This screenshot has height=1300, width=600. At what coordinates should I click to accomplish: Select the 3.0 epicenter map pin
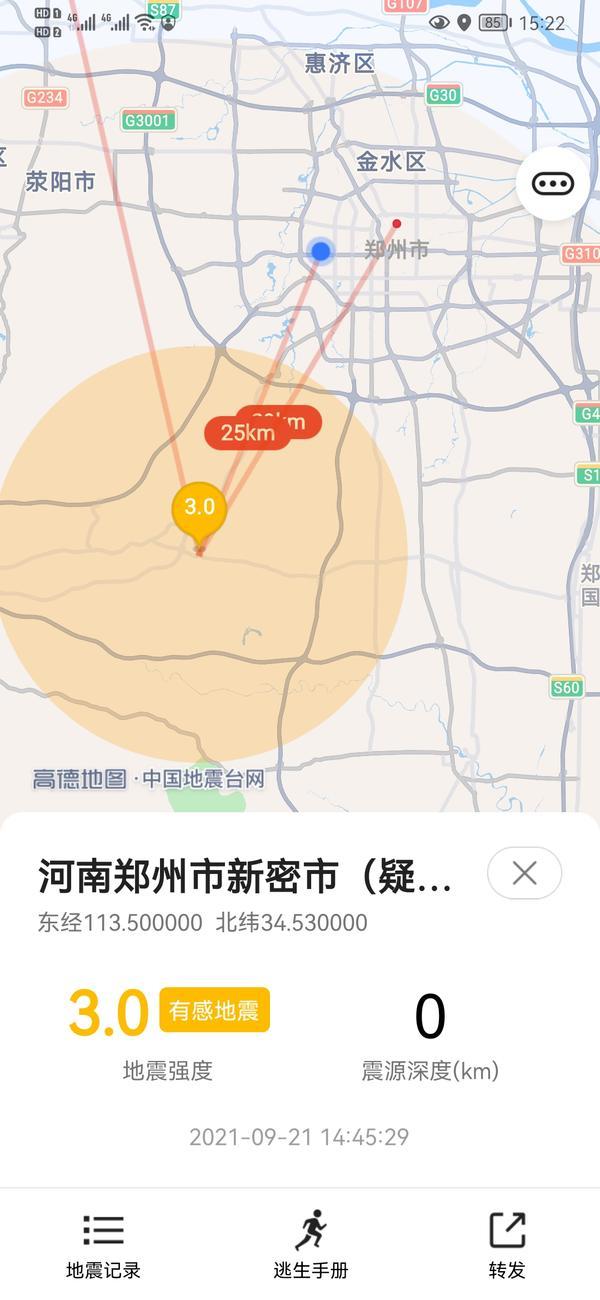[199, 508]
